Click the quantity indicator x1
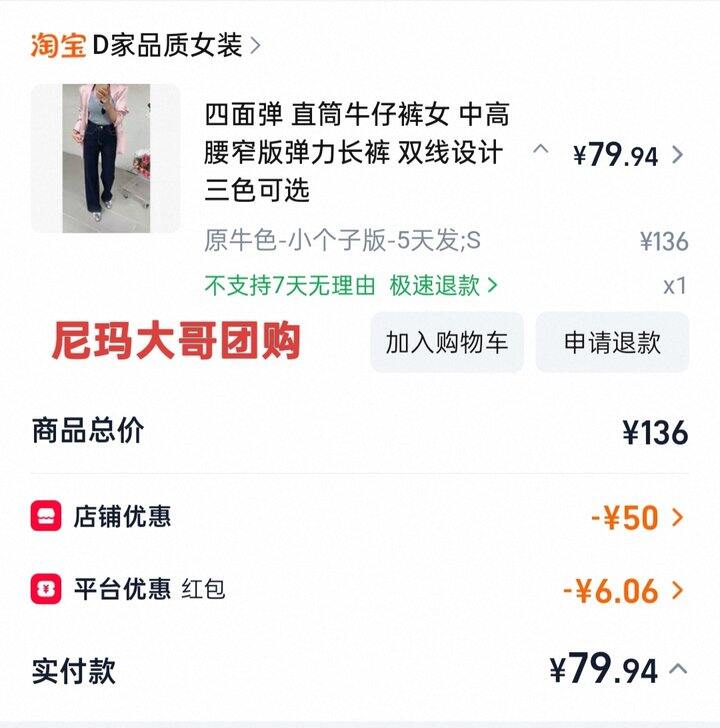The width and height of the screenshot is (720, 728). (674, 286)
